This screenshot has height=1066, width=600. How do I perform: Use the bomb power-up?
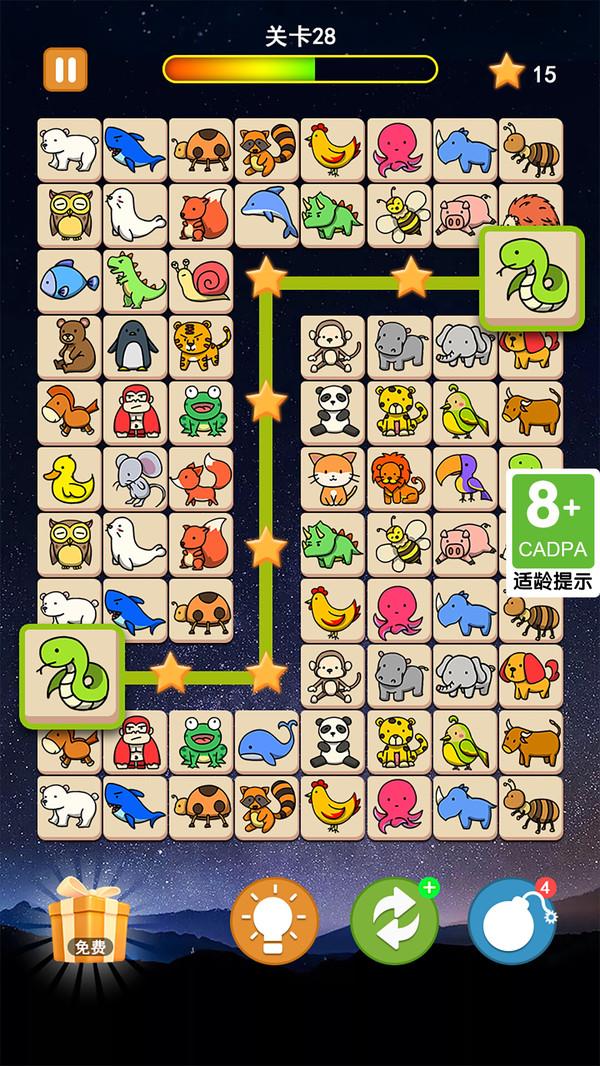coord(511,921)
